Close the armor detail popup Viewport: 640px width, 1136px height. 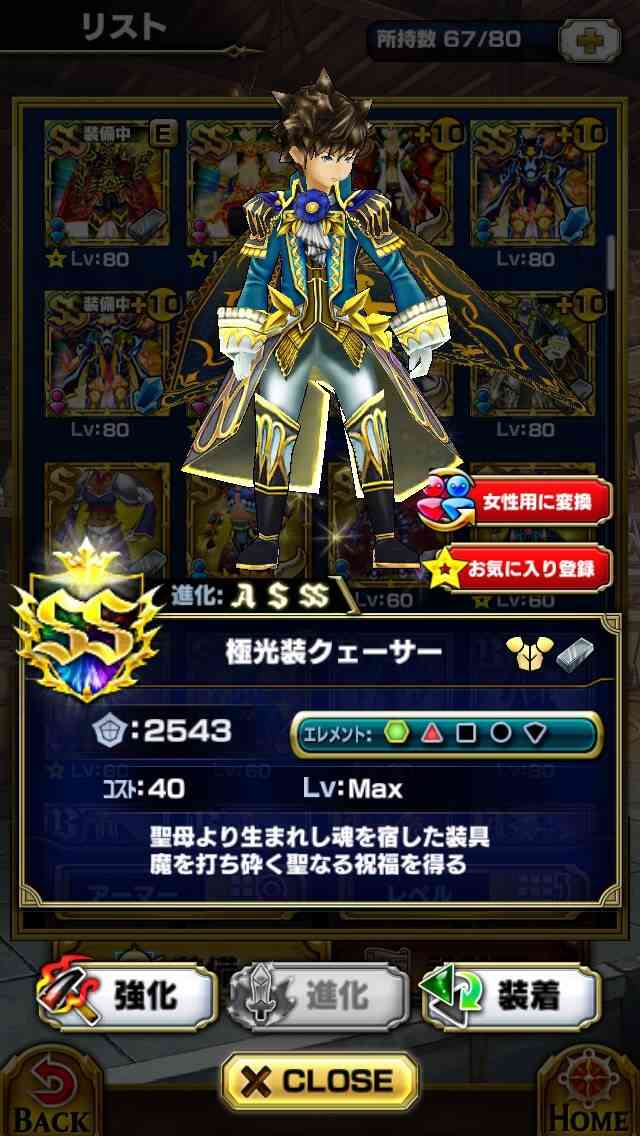[320, 1080]
